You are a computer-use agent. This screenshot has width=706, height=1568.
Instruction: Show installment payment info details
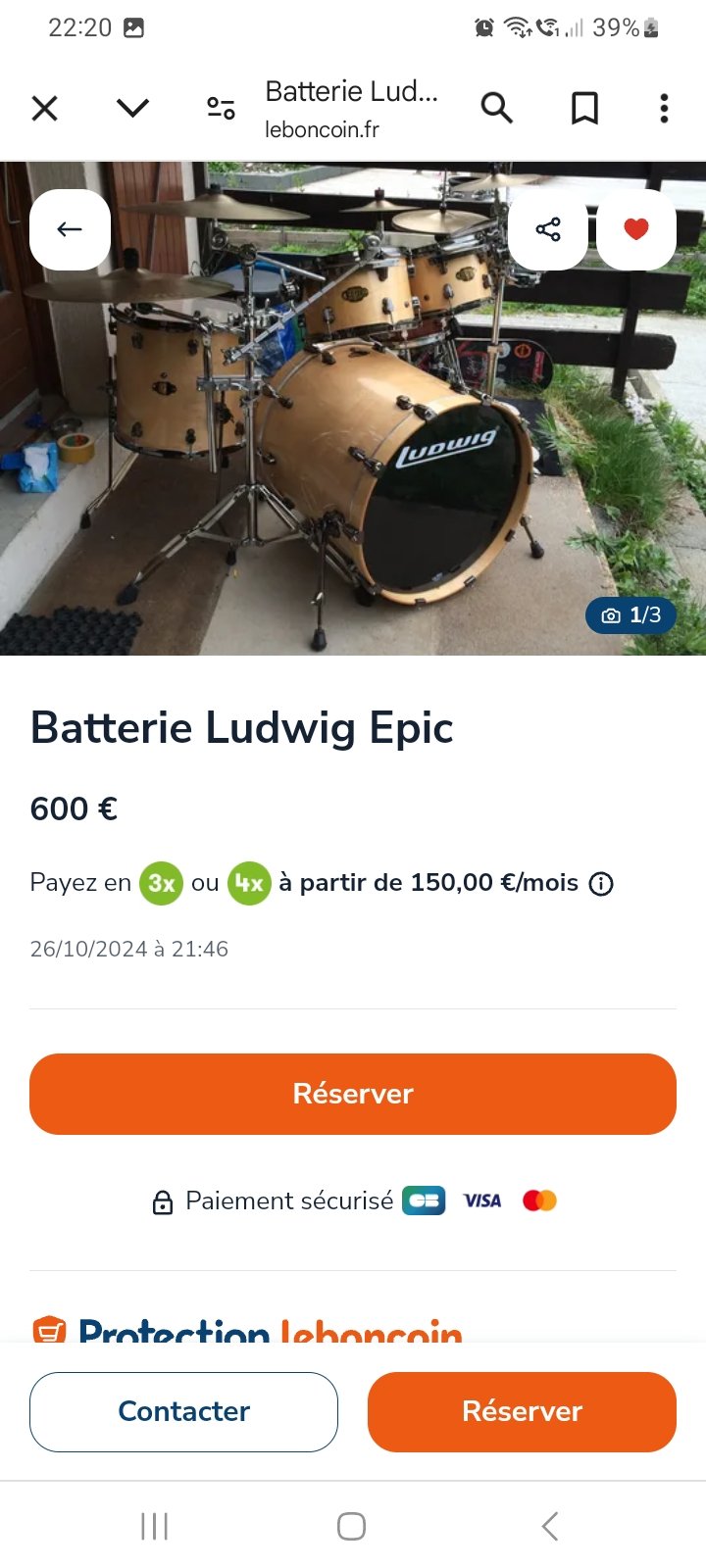pos(601,884)
